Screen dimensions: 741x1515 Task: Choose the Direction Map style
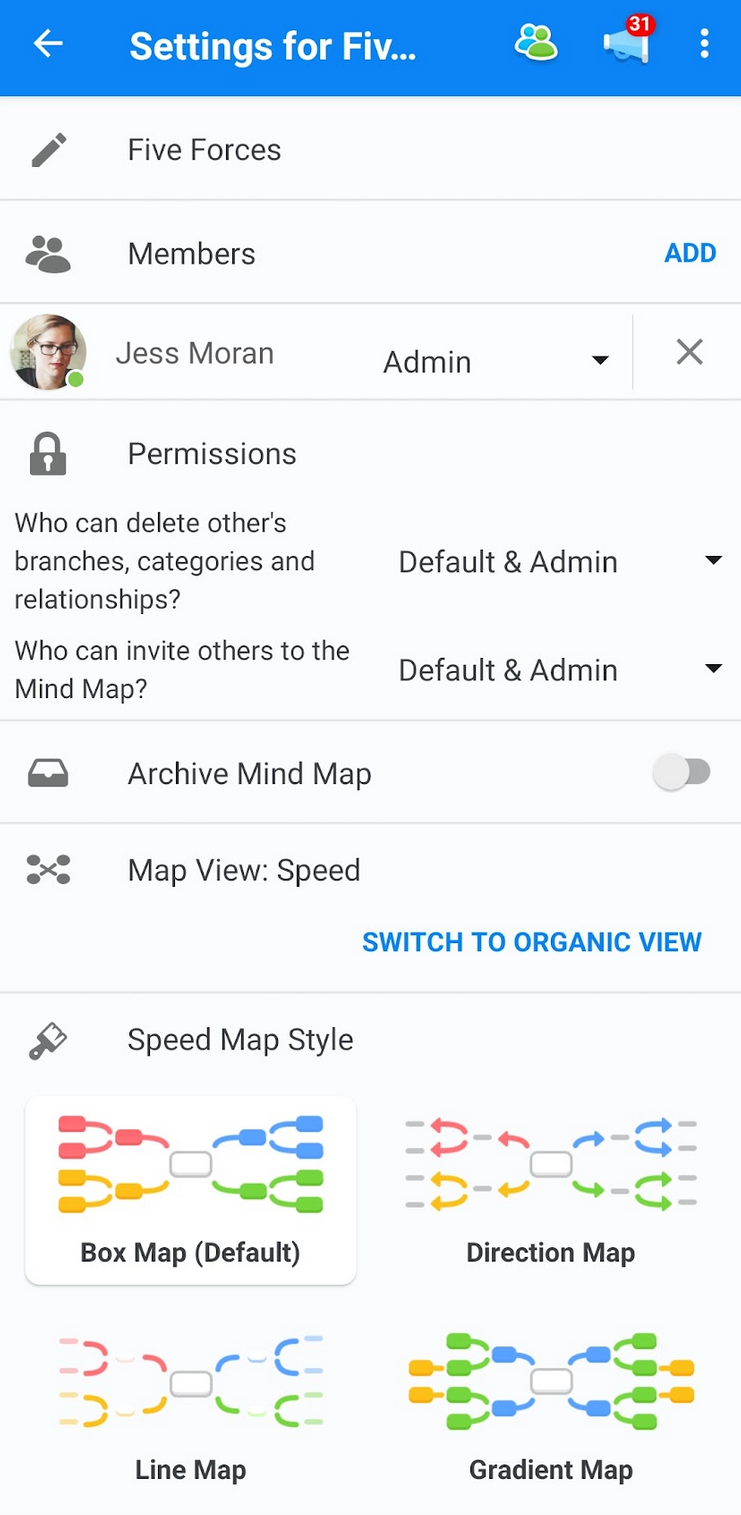[x=551, y=1190]
